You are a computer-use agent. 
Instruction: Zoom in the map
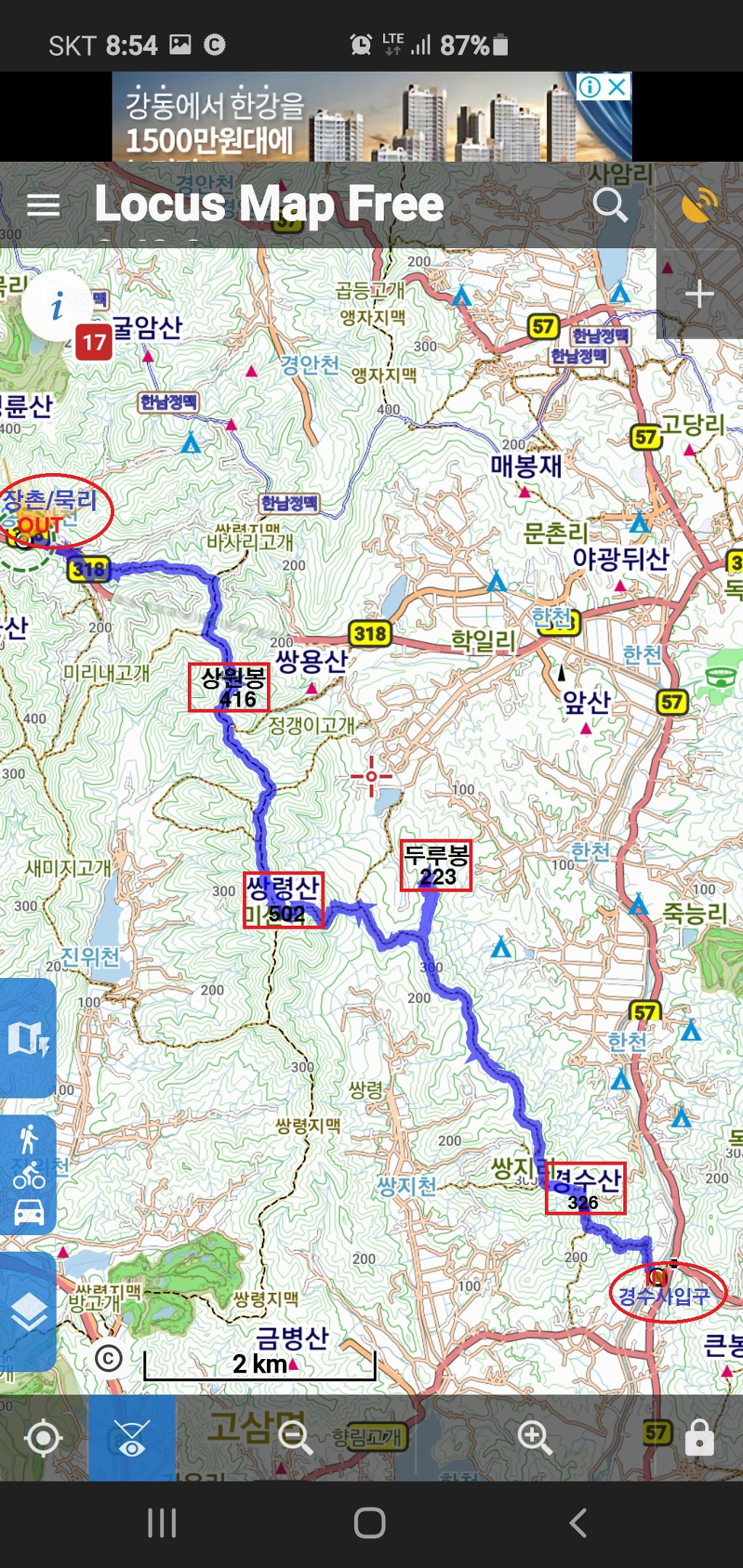point(534,1437)
